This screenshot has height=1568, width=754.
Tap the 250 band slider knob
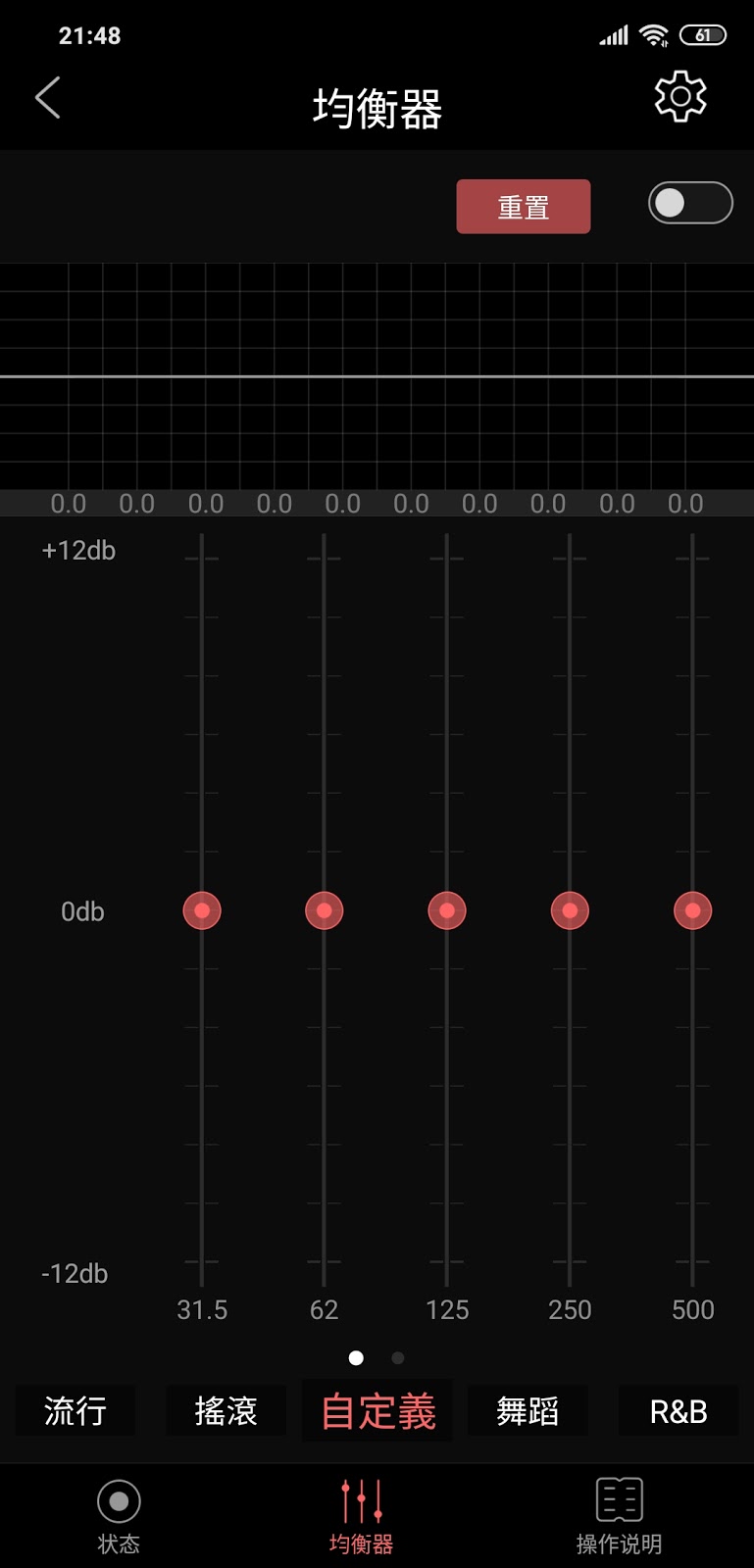[570, 910]
